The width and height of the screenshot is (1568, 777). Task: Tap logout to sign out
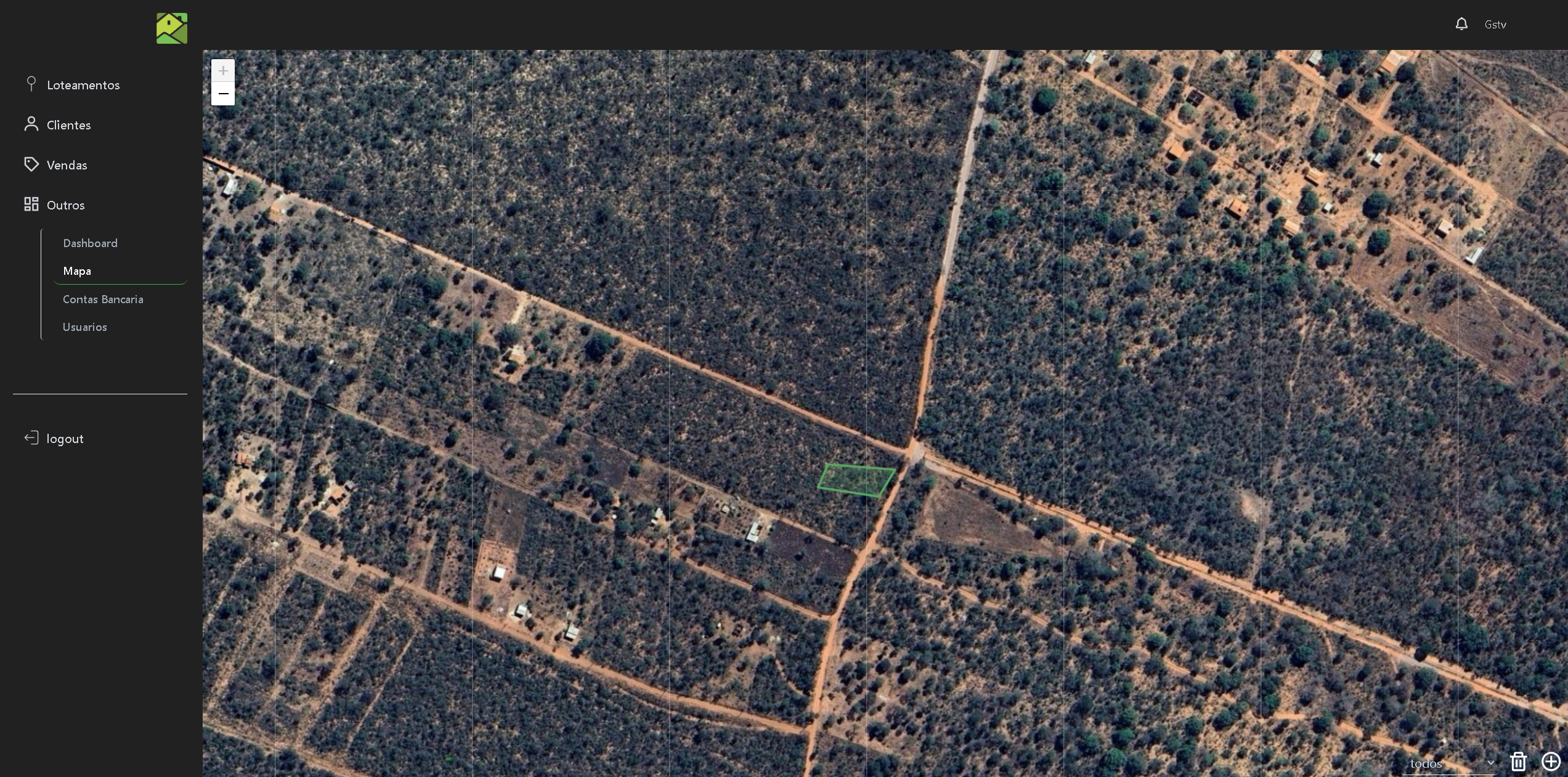(x=64, y=439)
